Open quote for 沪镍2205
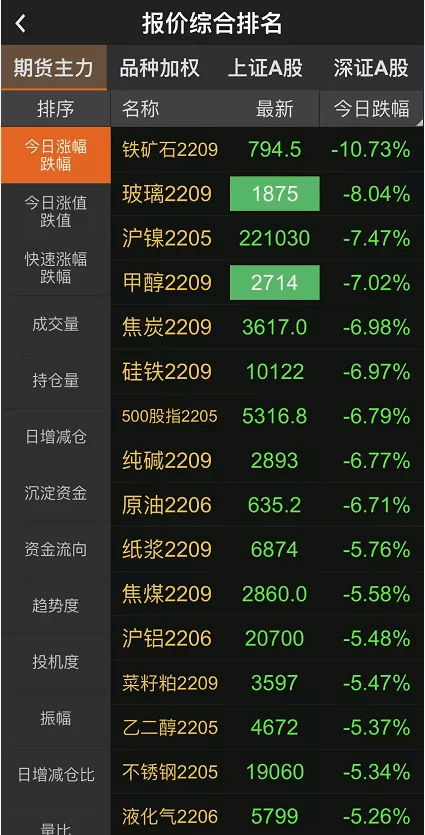This screenshot has height=835, width=425. (267, 238)
